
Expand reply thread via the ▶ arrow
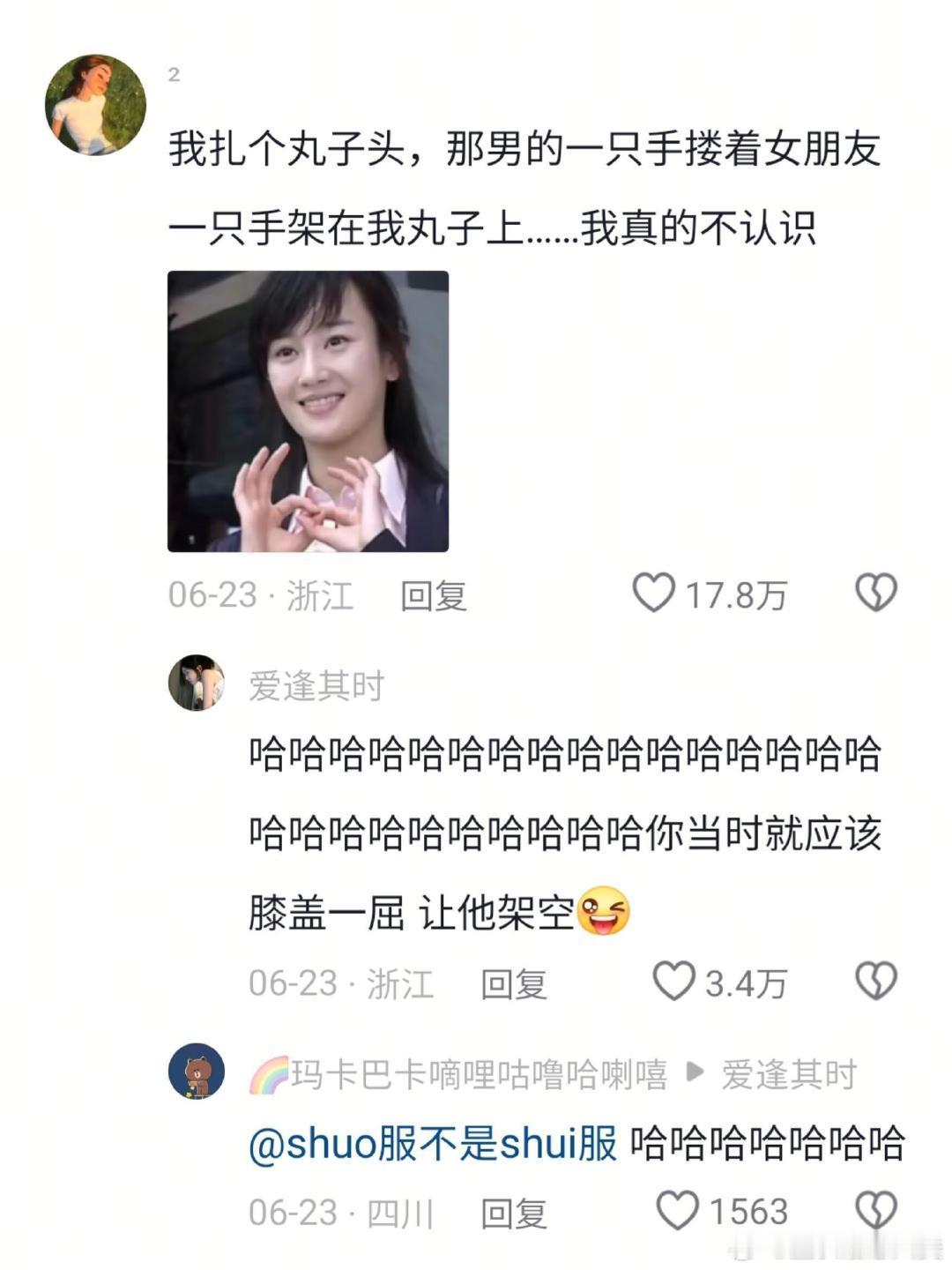pyautogui.click(x=694, y=1075)
